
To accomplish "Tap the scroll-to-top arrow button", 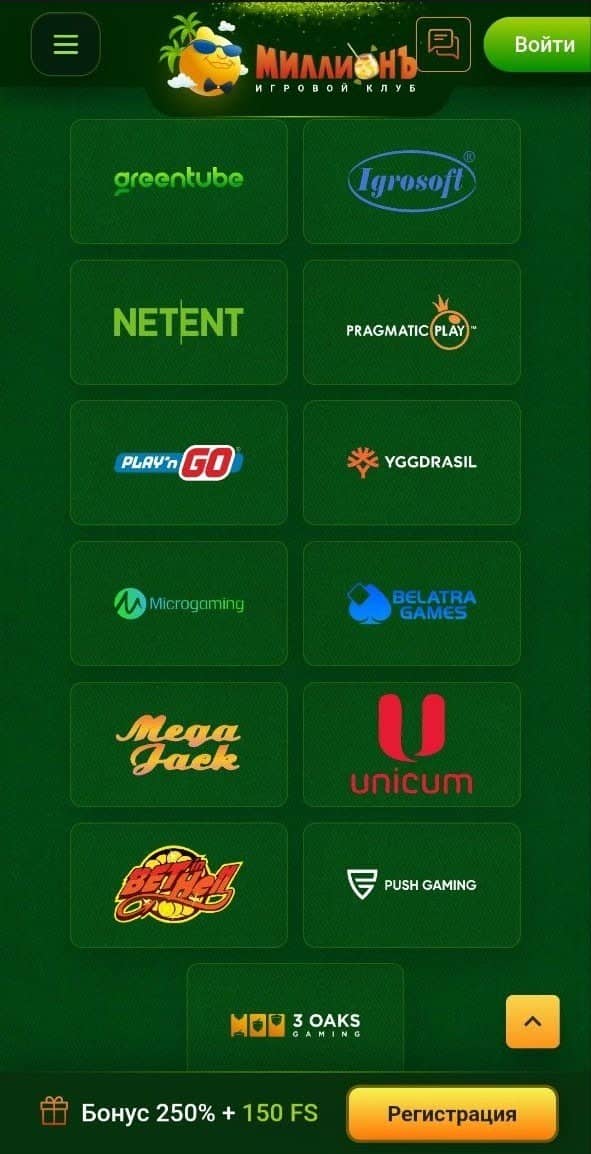I will (x=533, y=1022).
